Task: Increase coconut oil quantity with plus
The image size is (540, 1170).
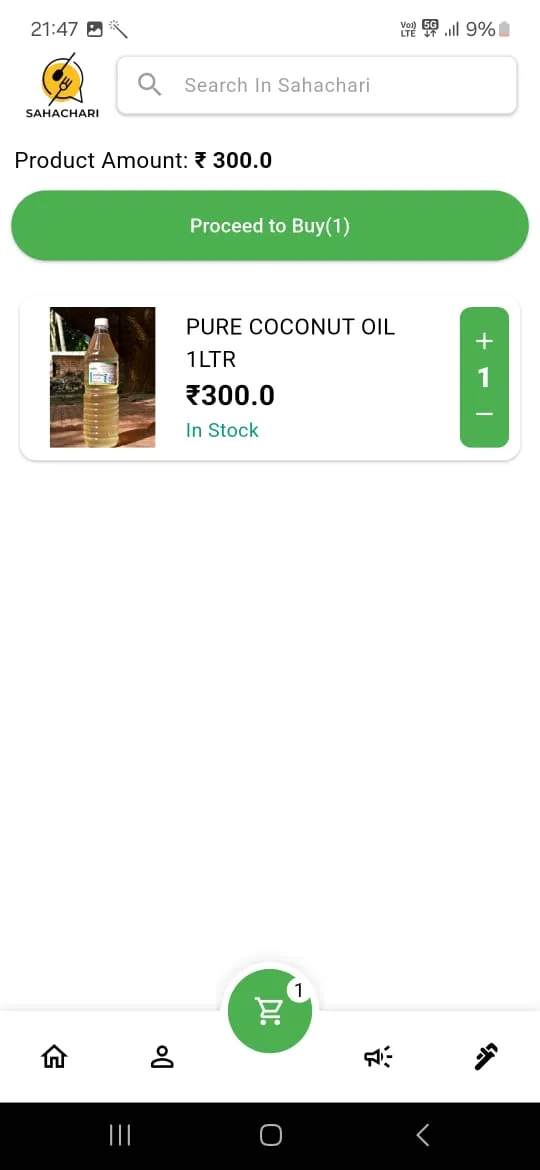Action: [x=484, y=342]
